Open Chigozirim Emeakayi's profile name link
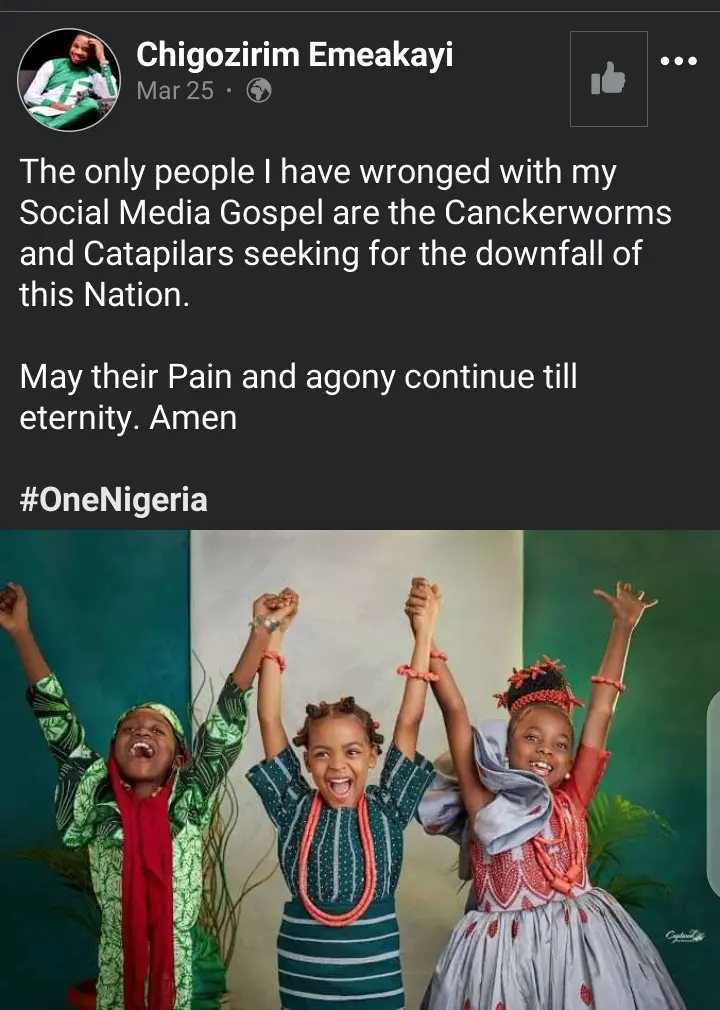Viewport: 720px width, 1010px height. click(294, 55)
